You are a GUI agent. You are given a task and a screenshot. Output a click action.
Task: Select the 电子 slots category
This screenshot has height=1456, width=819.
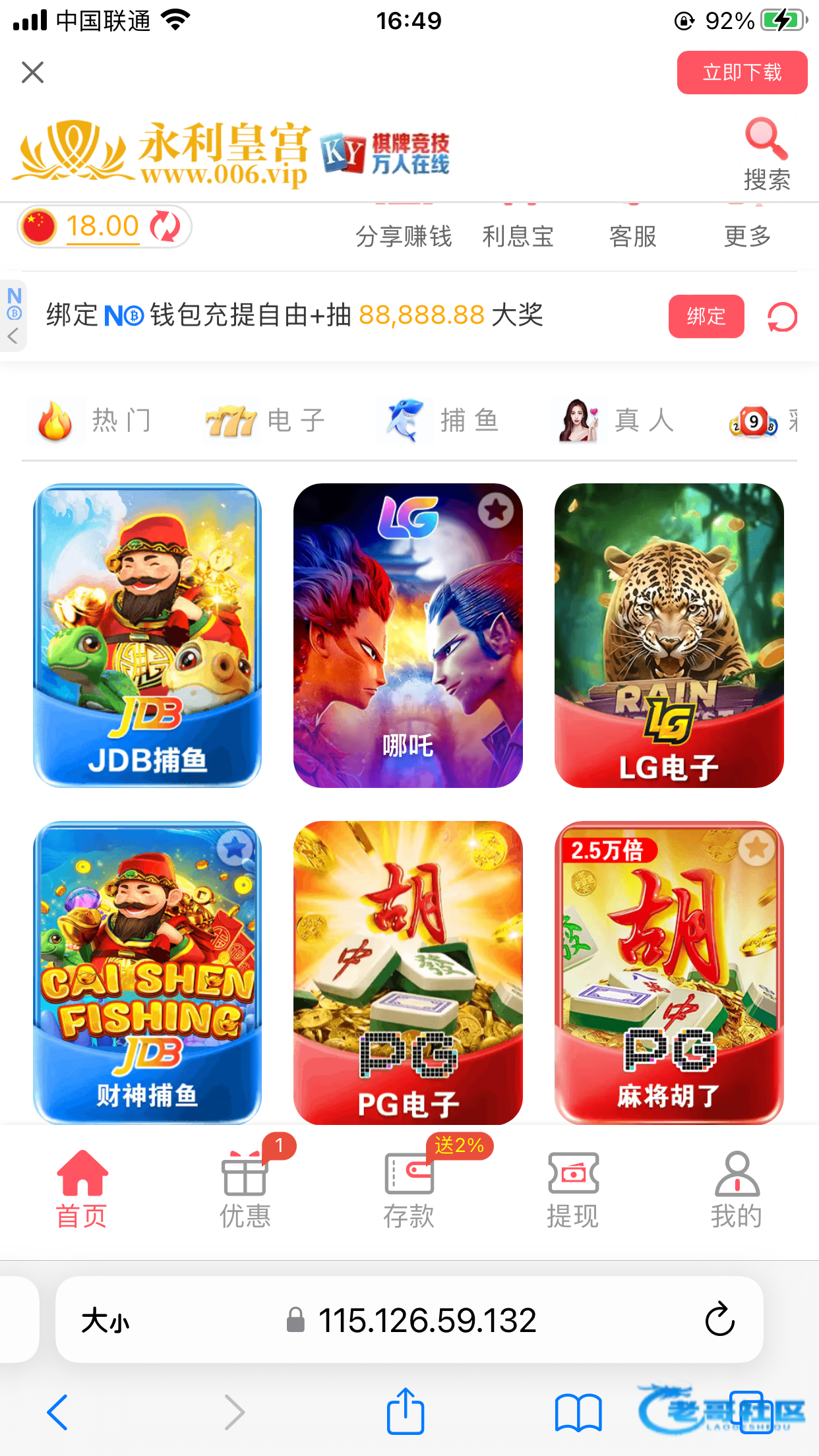click(265, 421)
